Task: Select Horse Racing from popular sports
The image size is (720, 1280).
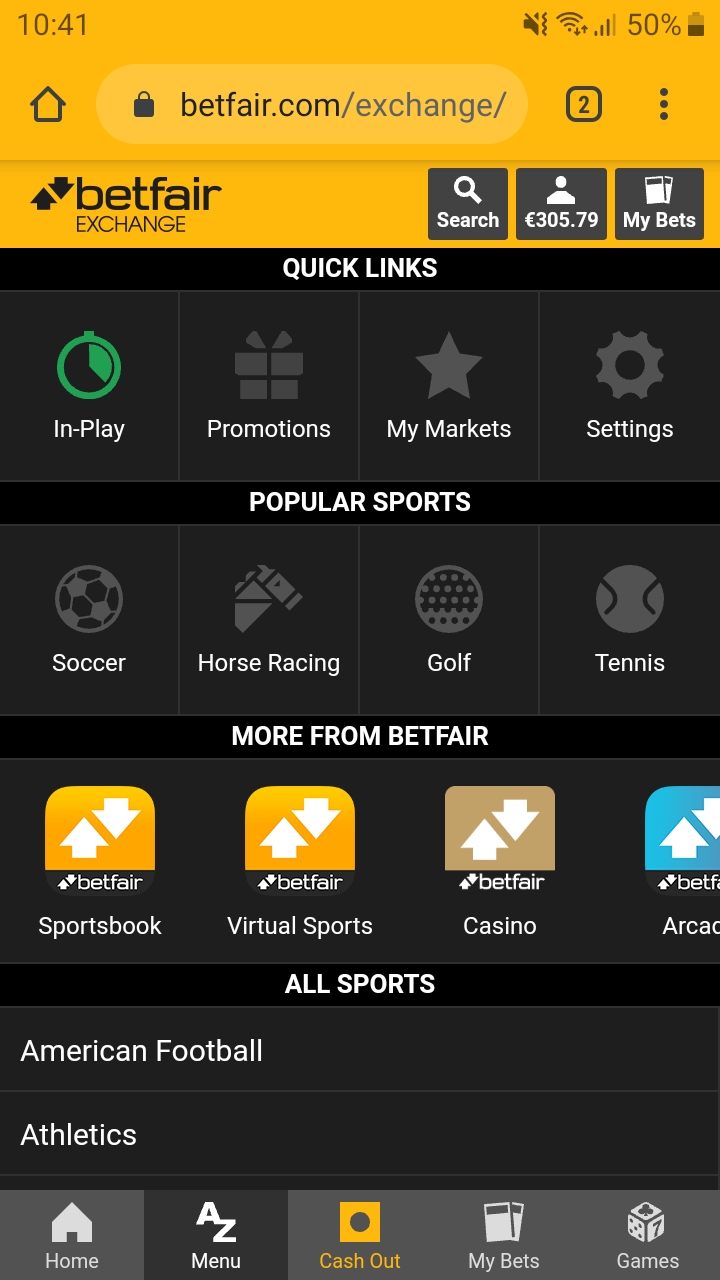Action: 269,620
